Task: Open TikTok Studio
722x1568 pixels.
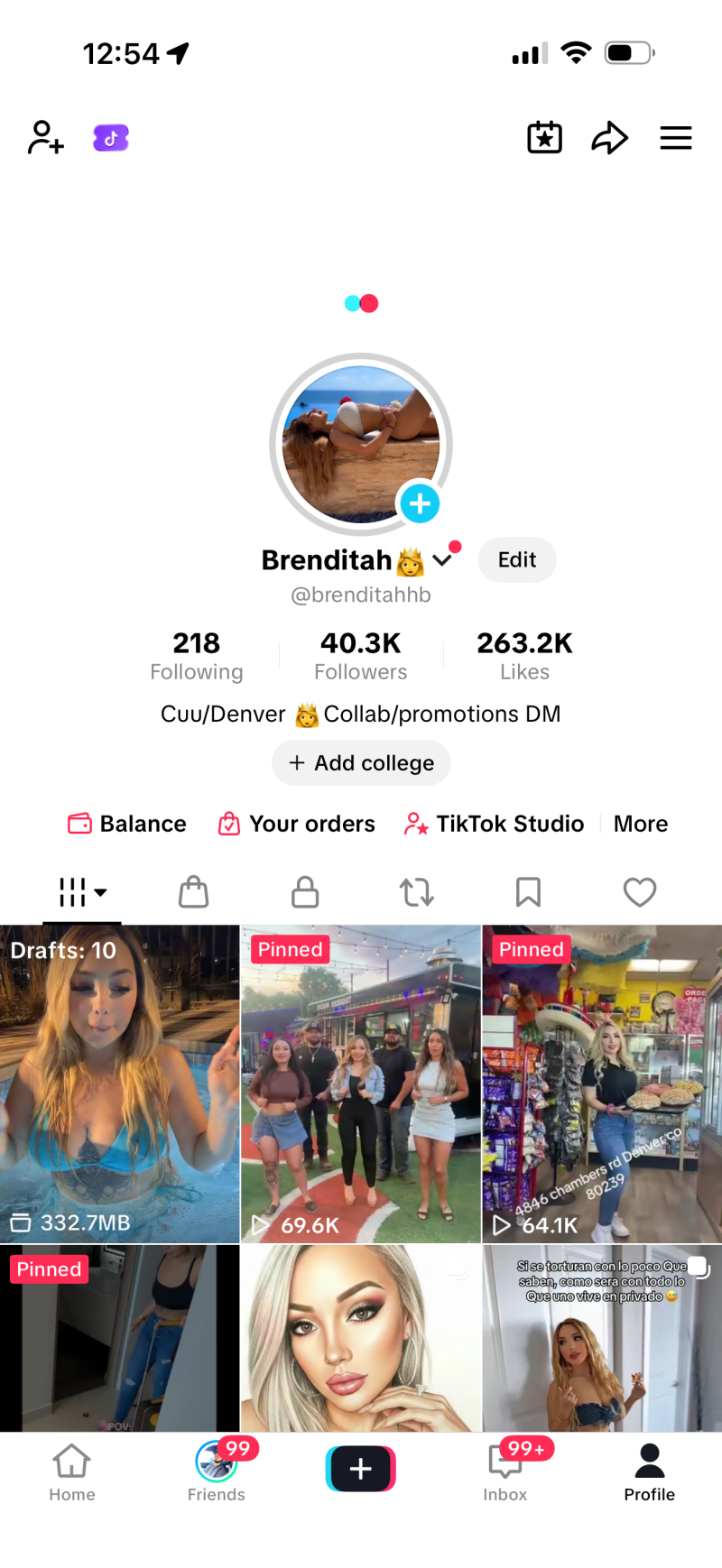Action: (495, 824)
